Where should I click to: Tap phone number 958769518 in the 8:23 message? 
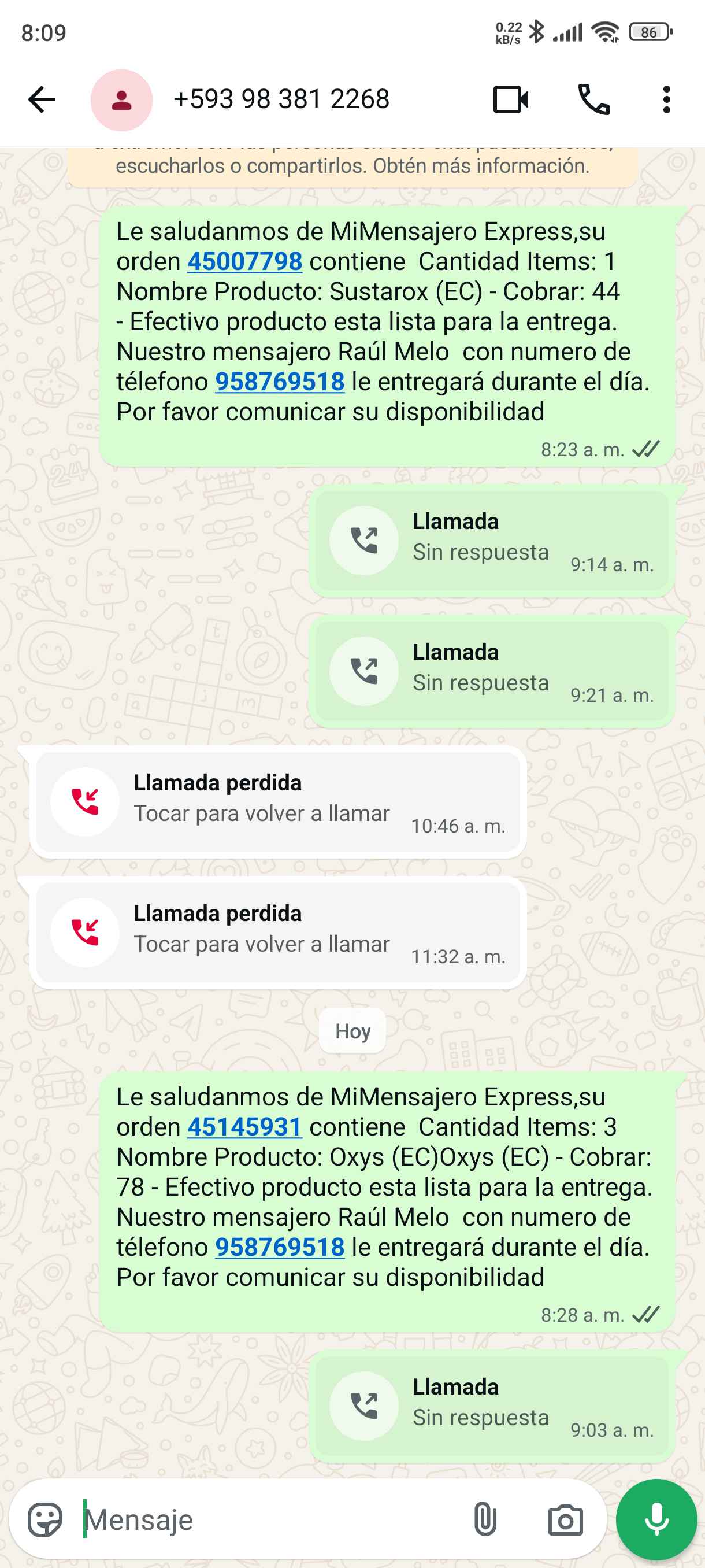pos(280,382)
